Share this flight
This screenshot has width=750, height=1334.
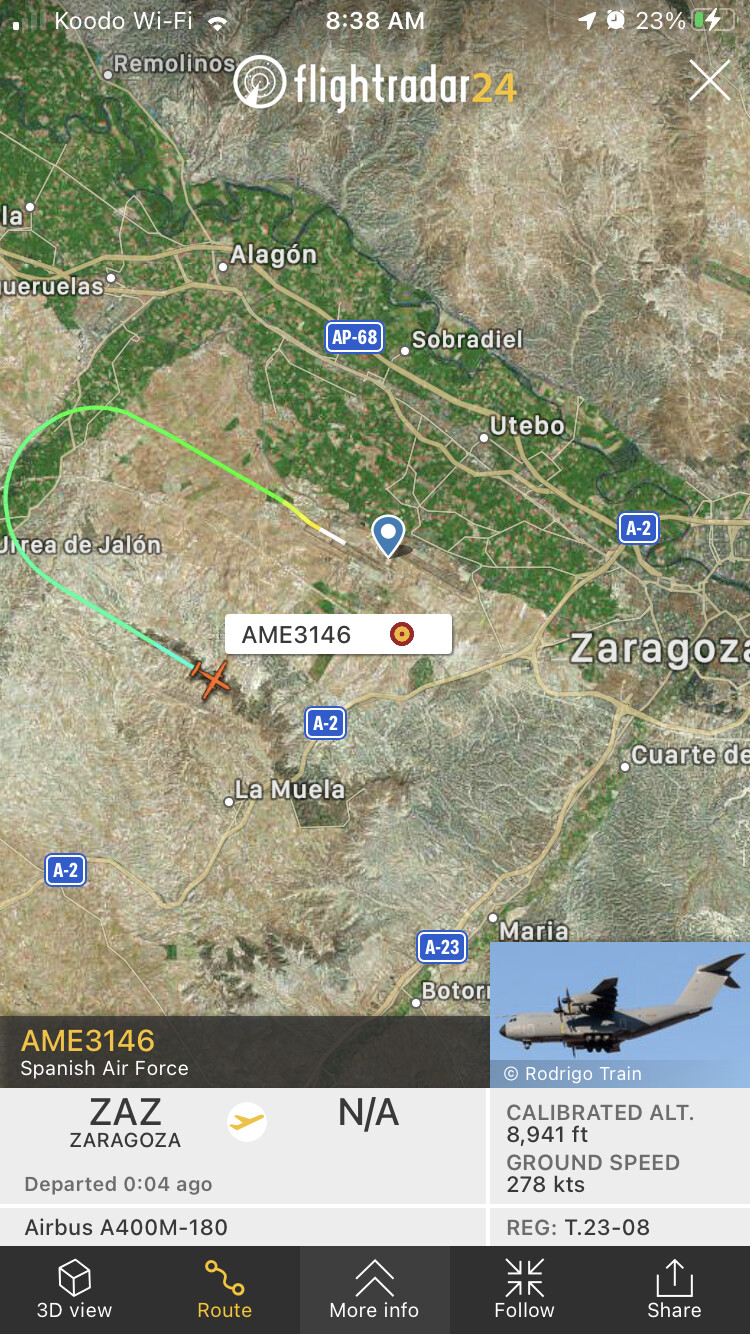pos(674,1290)
